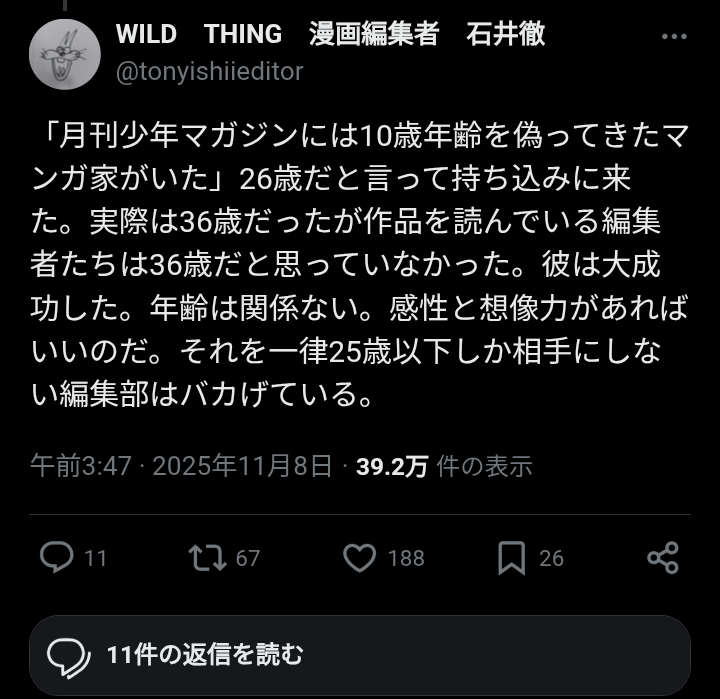Image resolution: width=720 pixels, height=699 pixels.
Task: Open the @tonyishiieditor profile handle
Action: 209,72
